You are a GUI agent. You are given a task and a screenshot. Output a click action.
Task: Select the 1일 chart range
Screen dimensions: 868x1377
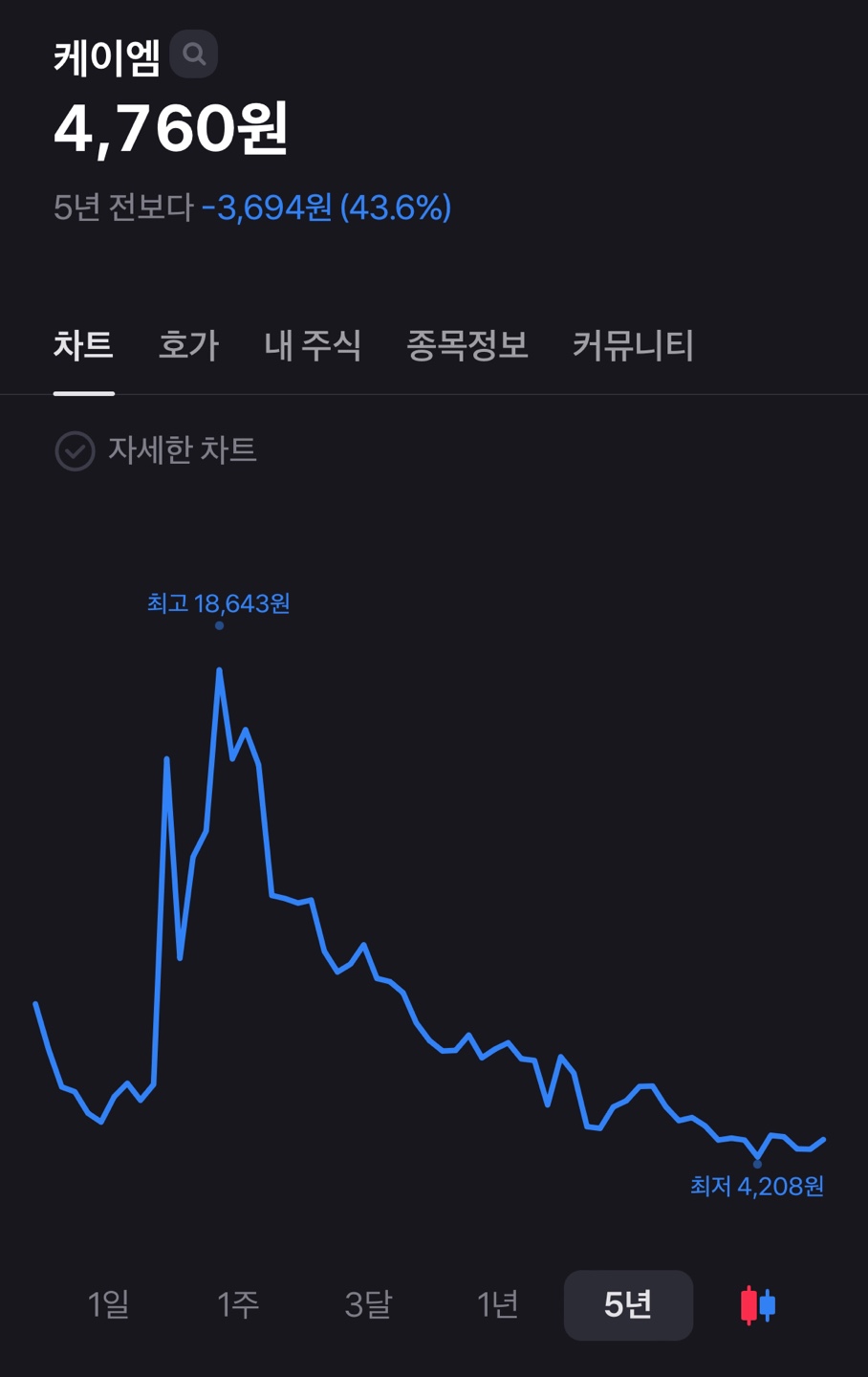point(108,1304)
